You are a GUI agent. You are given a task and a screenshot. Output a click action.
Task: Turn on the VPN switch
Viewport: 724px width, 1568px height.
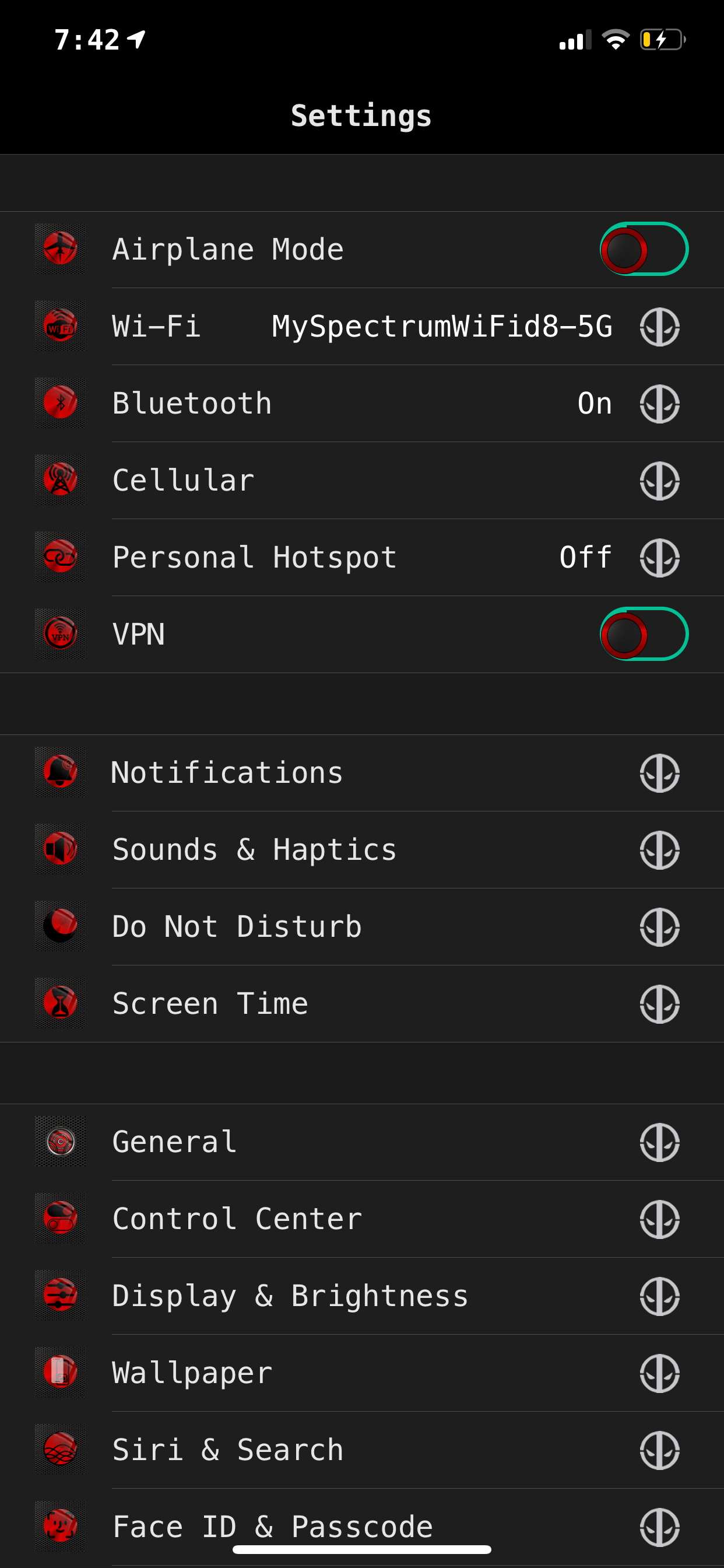pyautogui.click(x=644, y=633)
